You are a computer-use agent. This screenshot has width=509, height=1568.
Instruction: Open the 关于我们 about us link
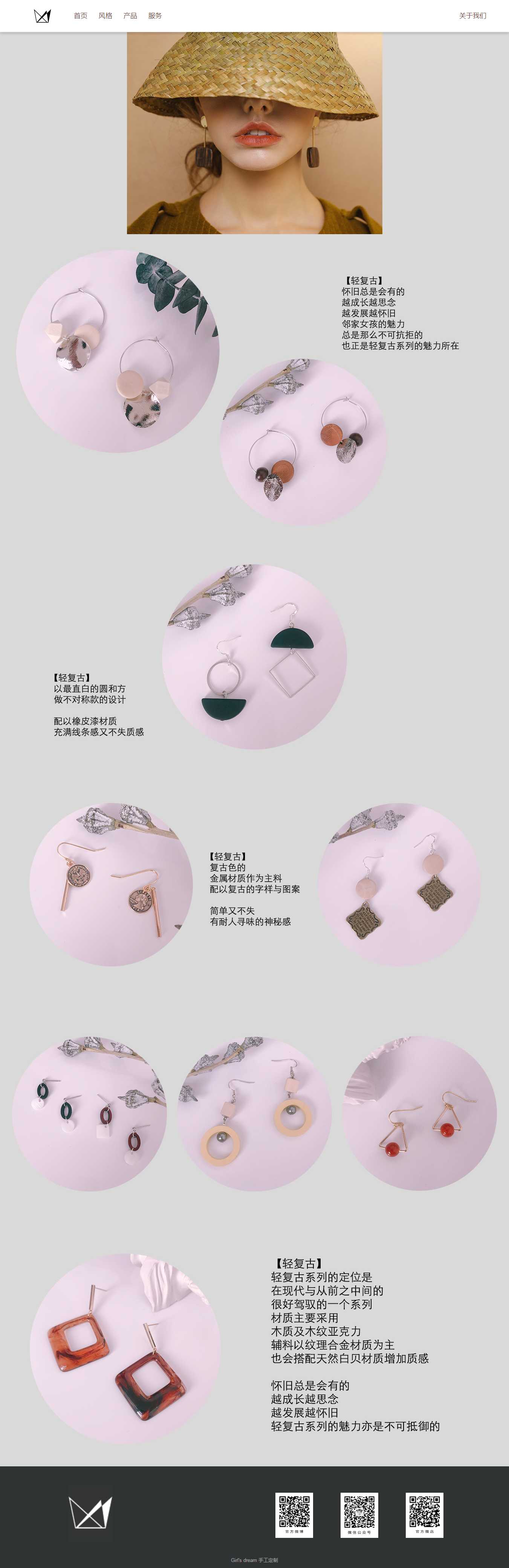[472, 16]
